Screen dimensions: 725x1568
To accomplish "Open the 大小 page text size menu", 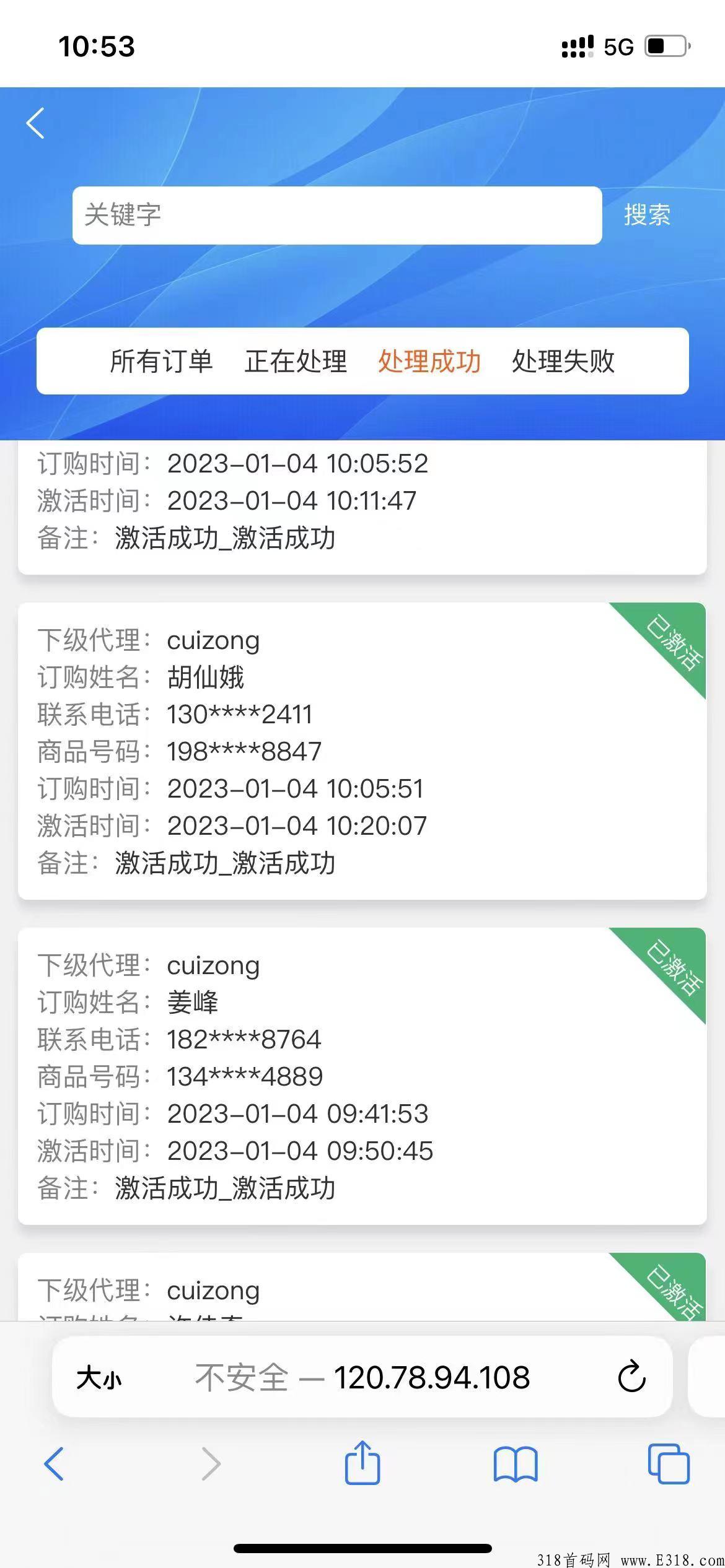I will tap(99, 1379).
